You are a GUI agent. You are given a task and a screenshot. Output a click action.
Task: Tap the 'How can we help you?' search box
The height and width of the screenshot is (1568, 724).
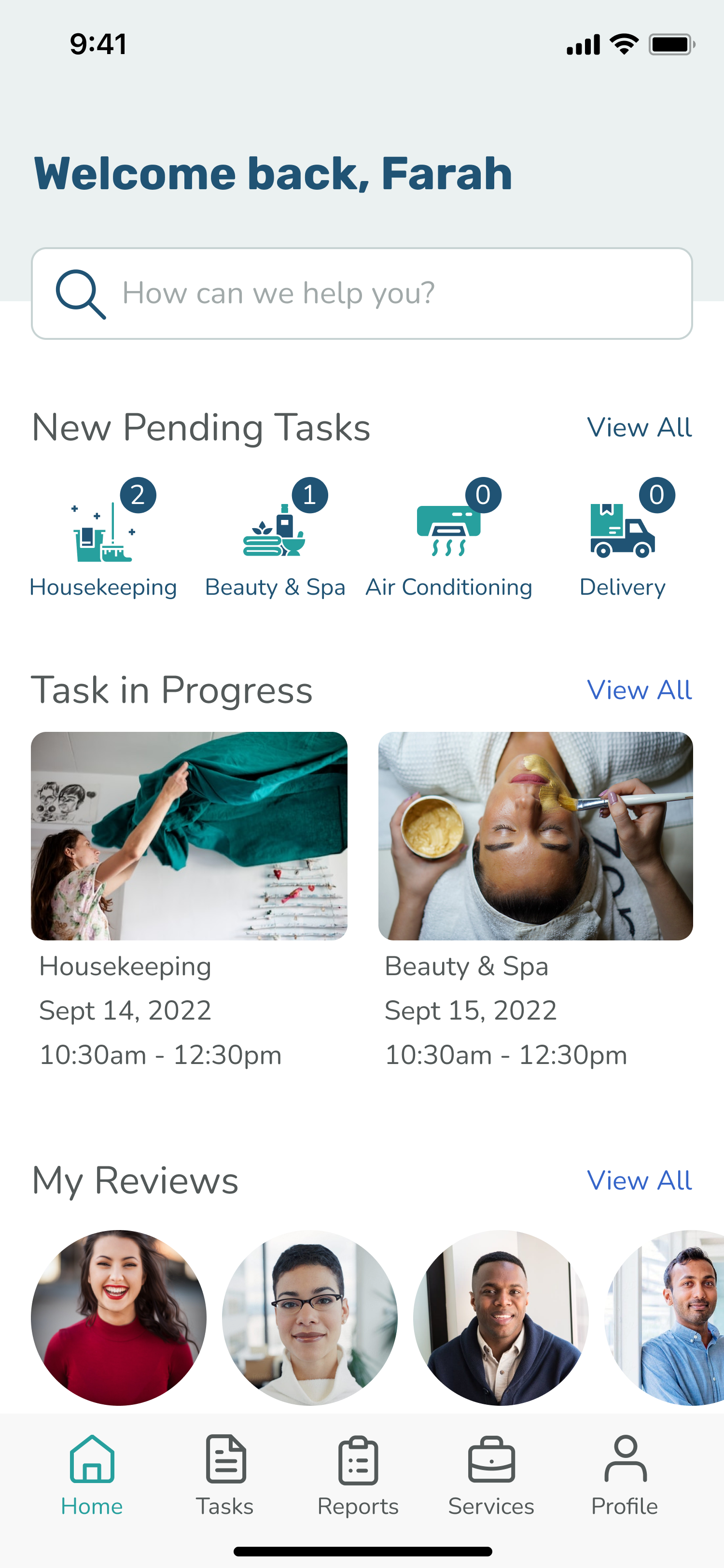click(x=362, y=294)
